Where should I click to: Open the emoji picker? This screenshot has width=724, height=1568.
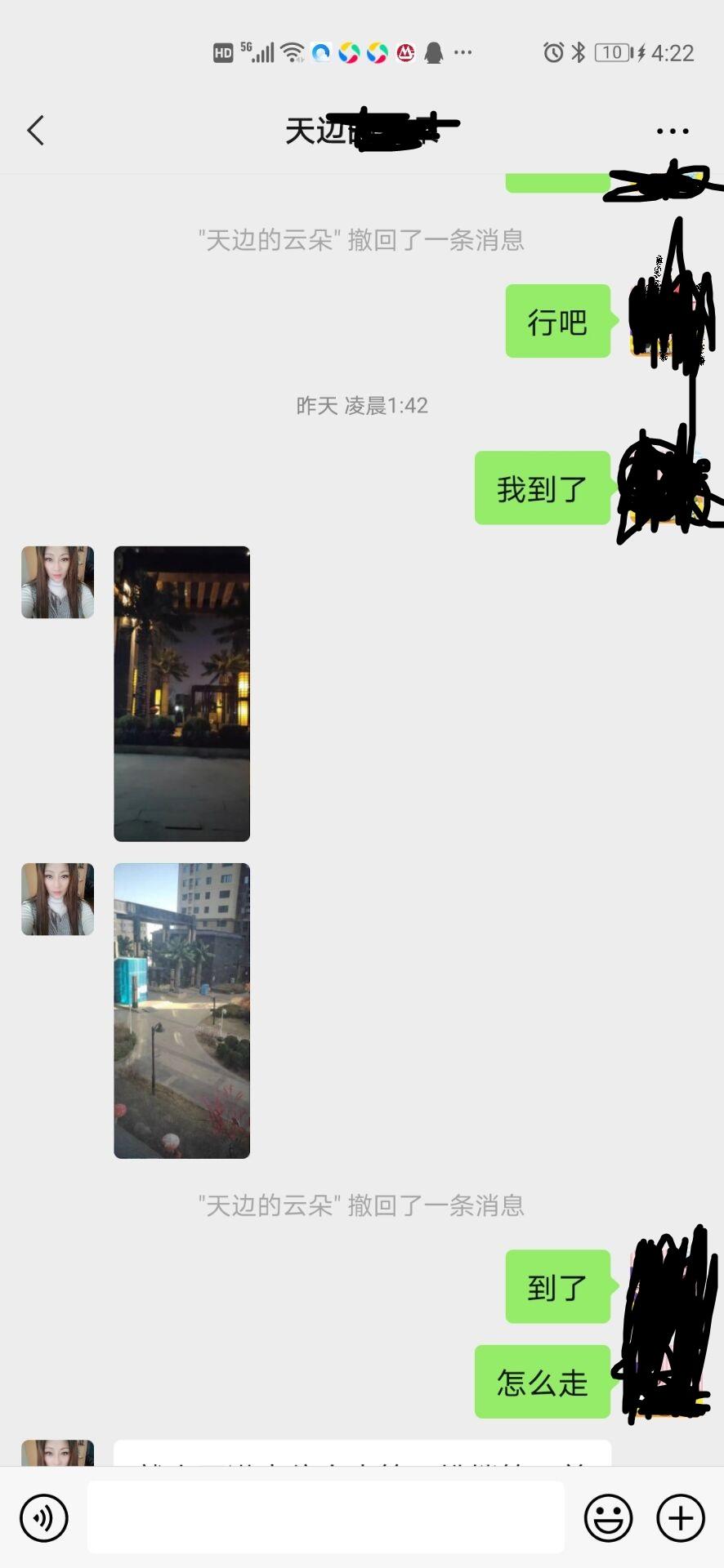tap(608, 1517)
